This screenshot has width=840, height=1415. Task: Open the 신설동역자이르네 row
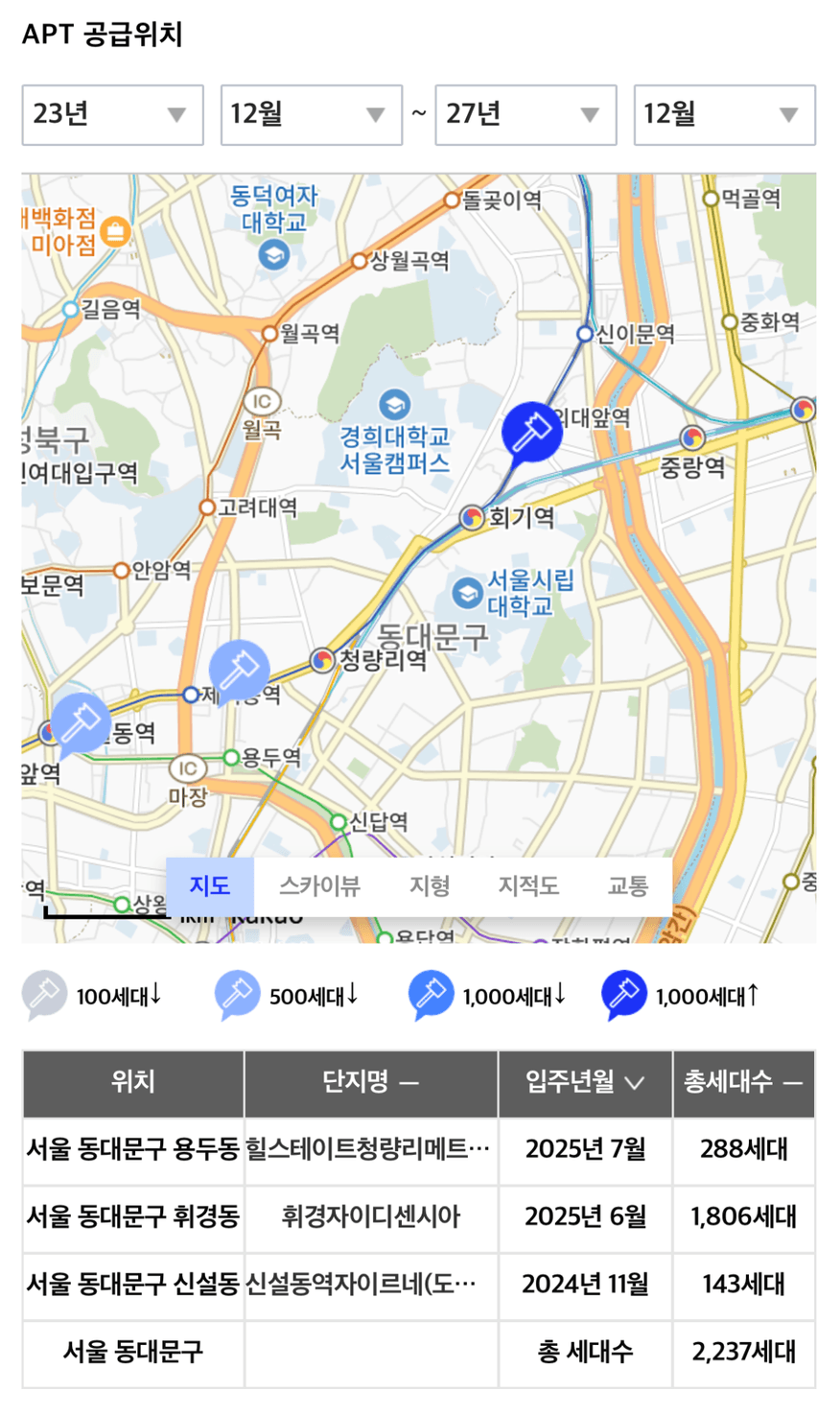click(419, 1285)
